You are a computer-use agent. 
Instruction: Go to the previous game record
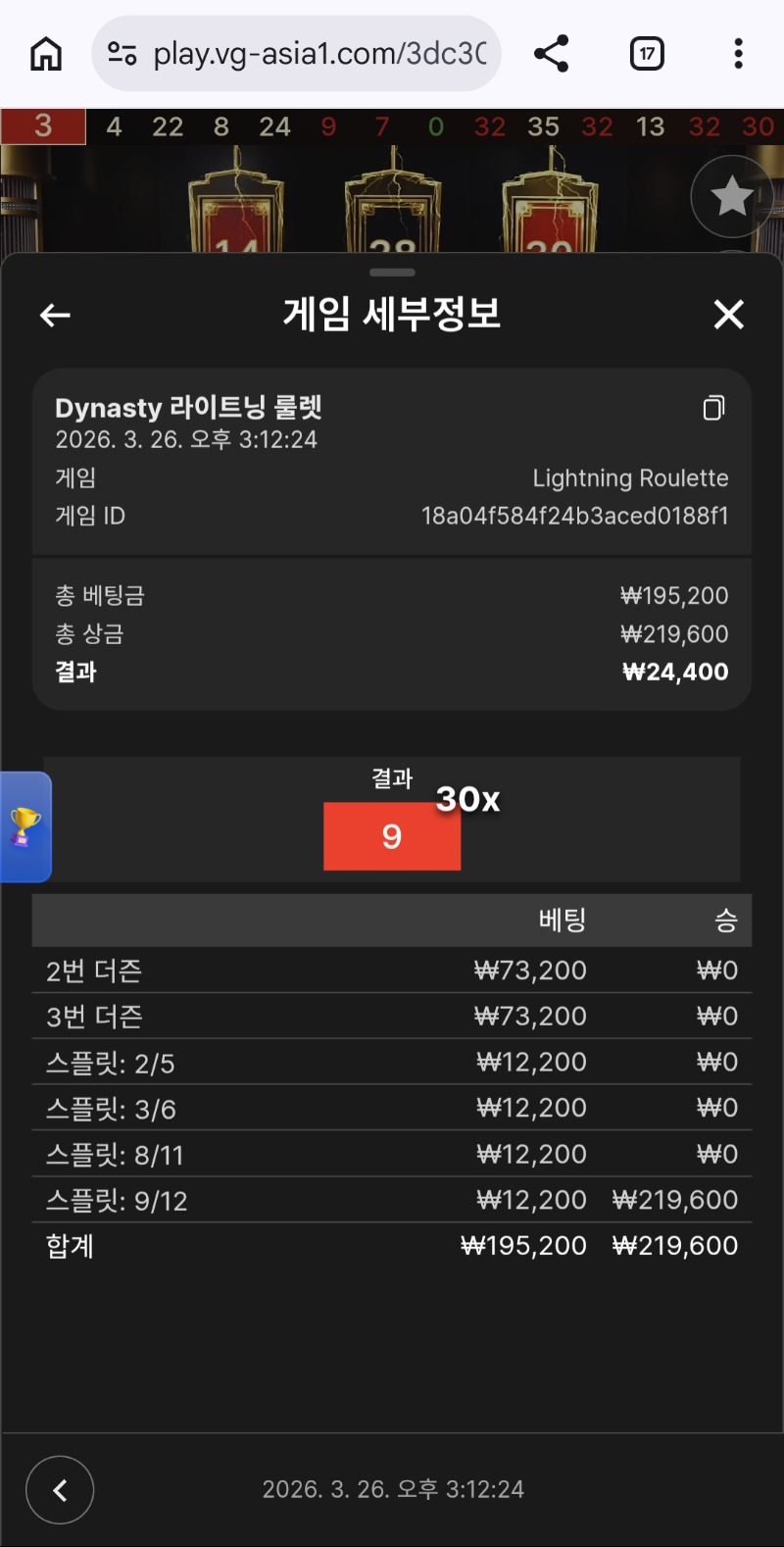(60, 1490)
